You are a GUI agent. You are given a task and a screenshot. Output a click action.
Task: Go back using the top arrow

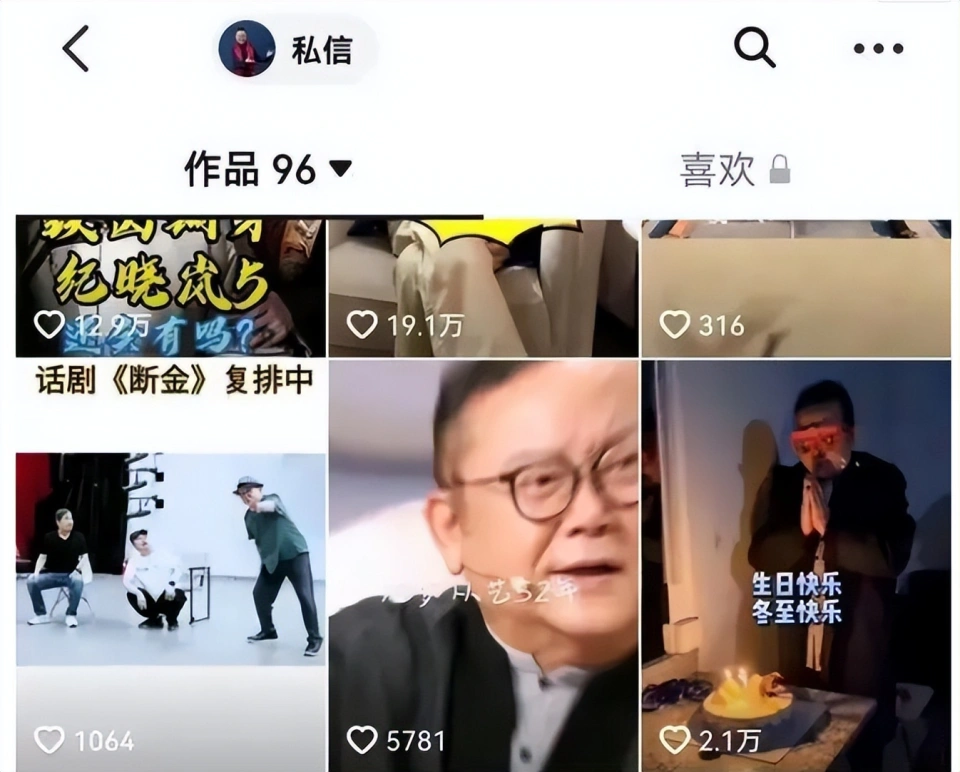[x=76, y=49]
